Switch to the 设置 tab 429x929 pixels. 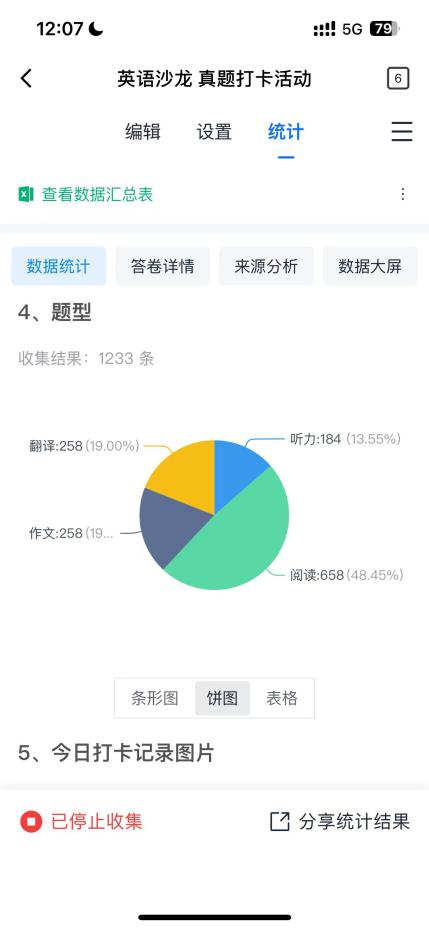pyautogui.click(x=214, y=132)
